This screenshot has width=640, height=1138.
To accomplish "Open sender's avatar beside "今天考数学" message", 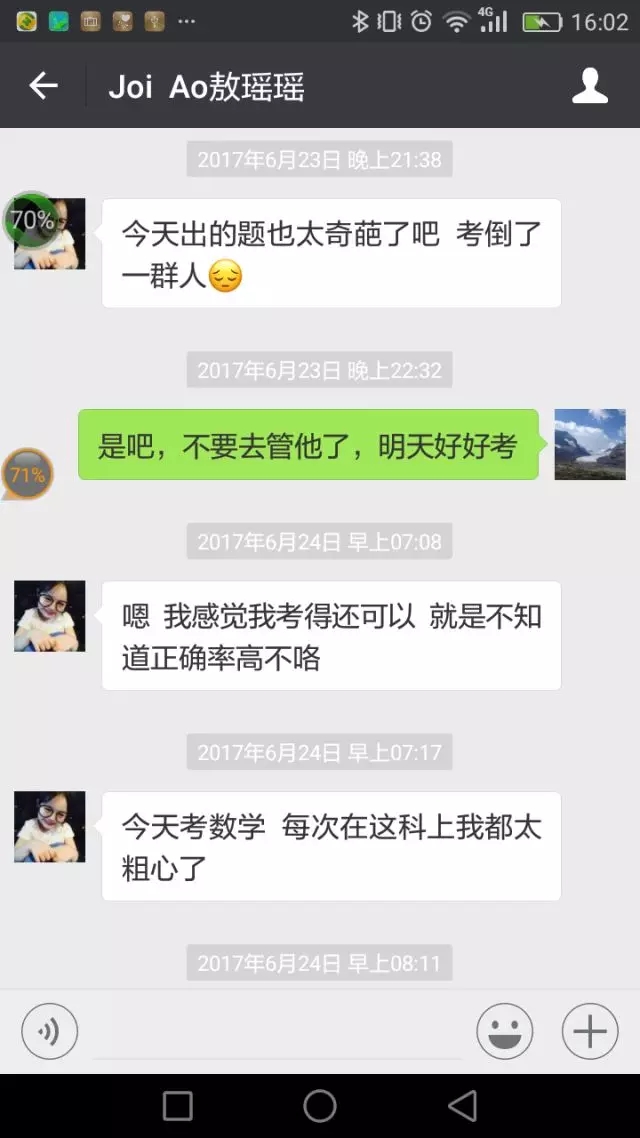I will pos(50,827).
